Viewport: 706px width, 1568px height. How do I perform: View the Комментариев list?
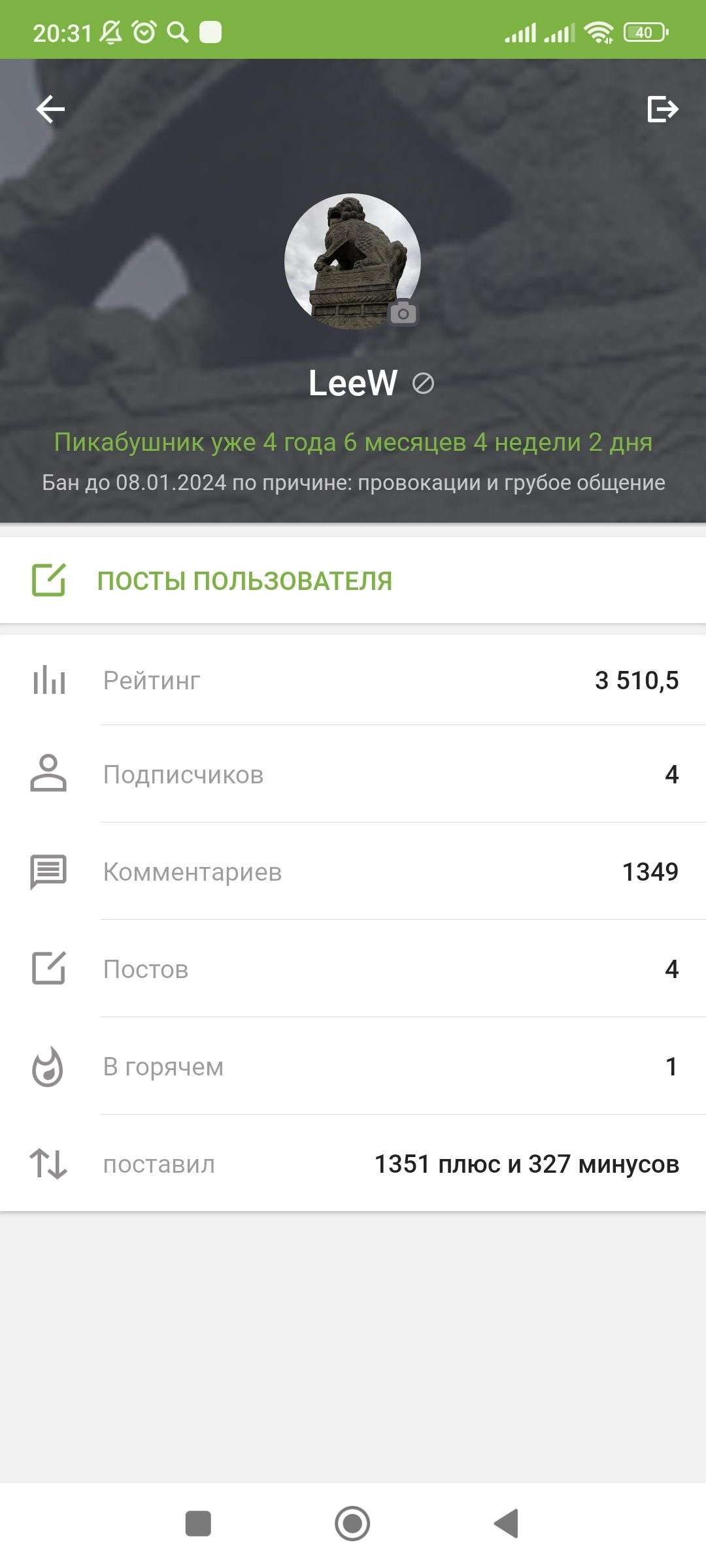(x=353, y=872)
